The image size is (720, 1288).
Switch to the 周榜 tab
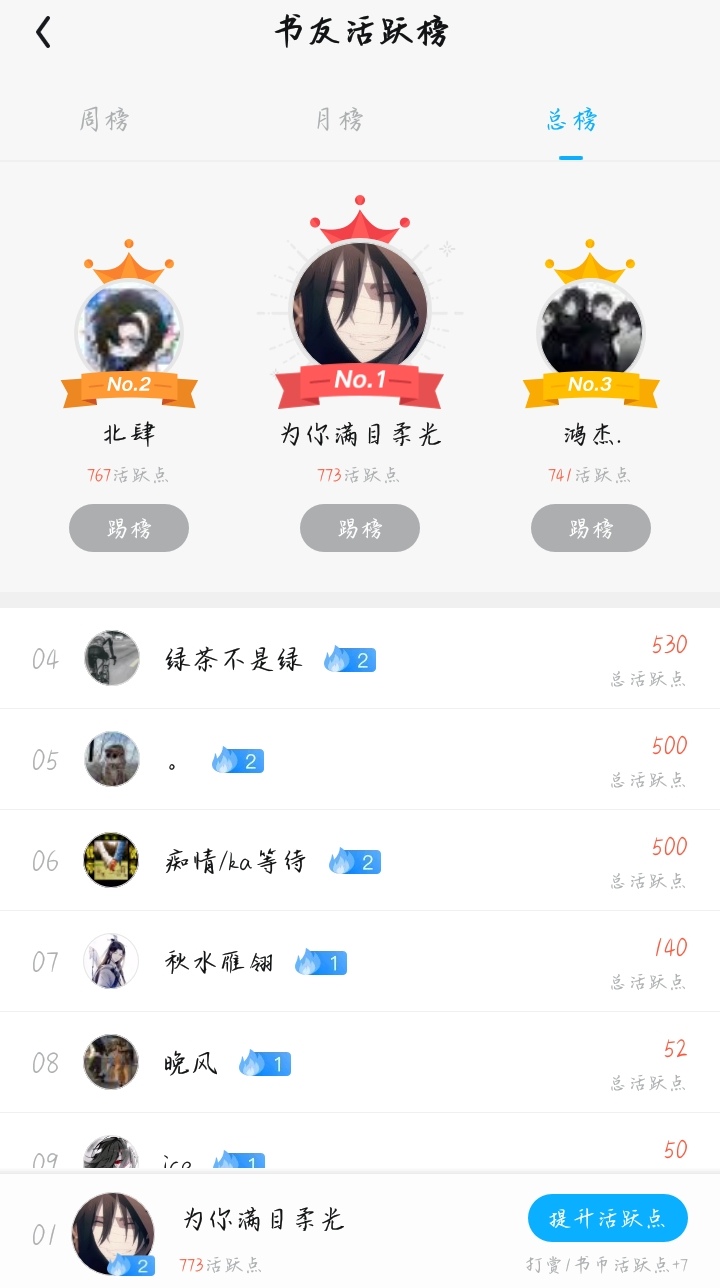104,121
